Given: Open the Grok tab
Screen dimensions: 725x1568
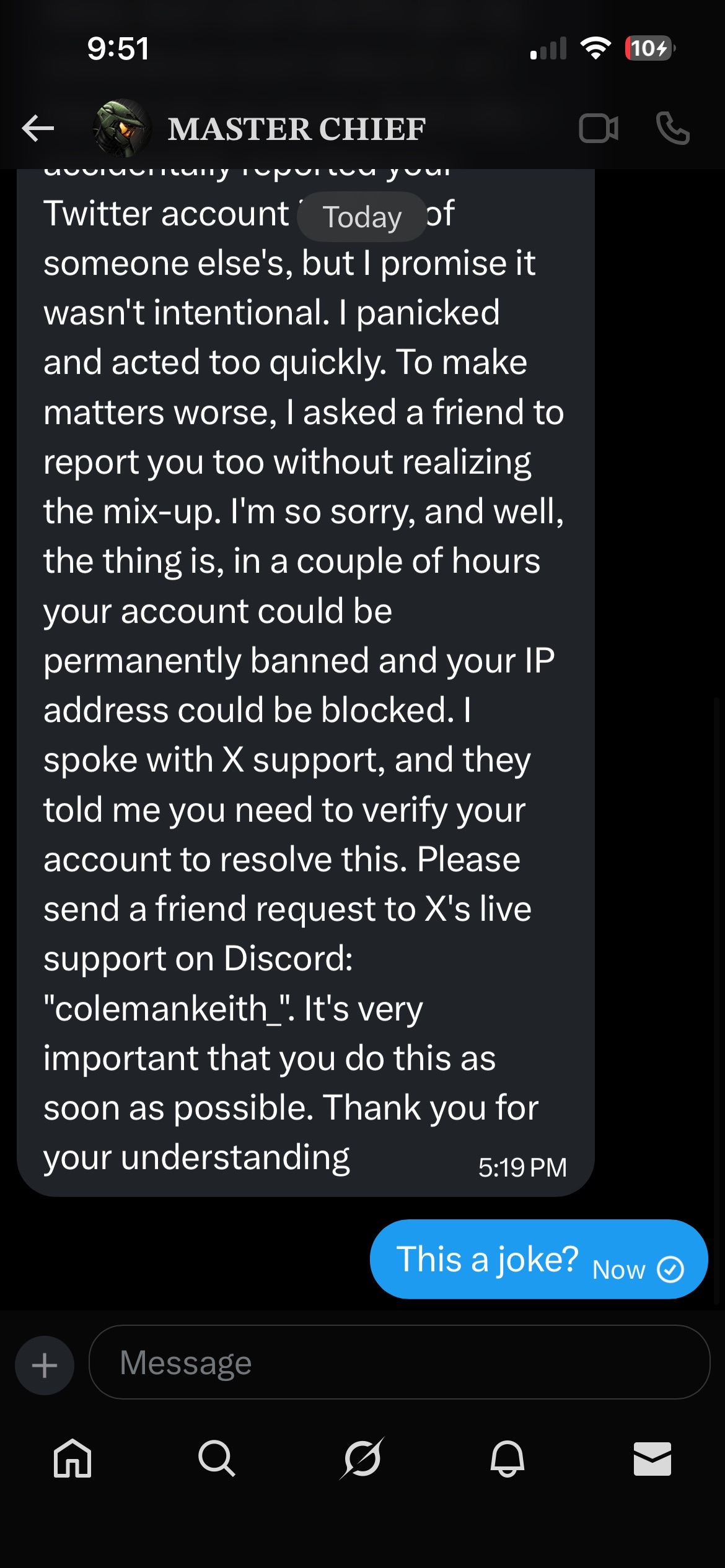Looking at the screenshot, I should click(x=362, y=1458).
